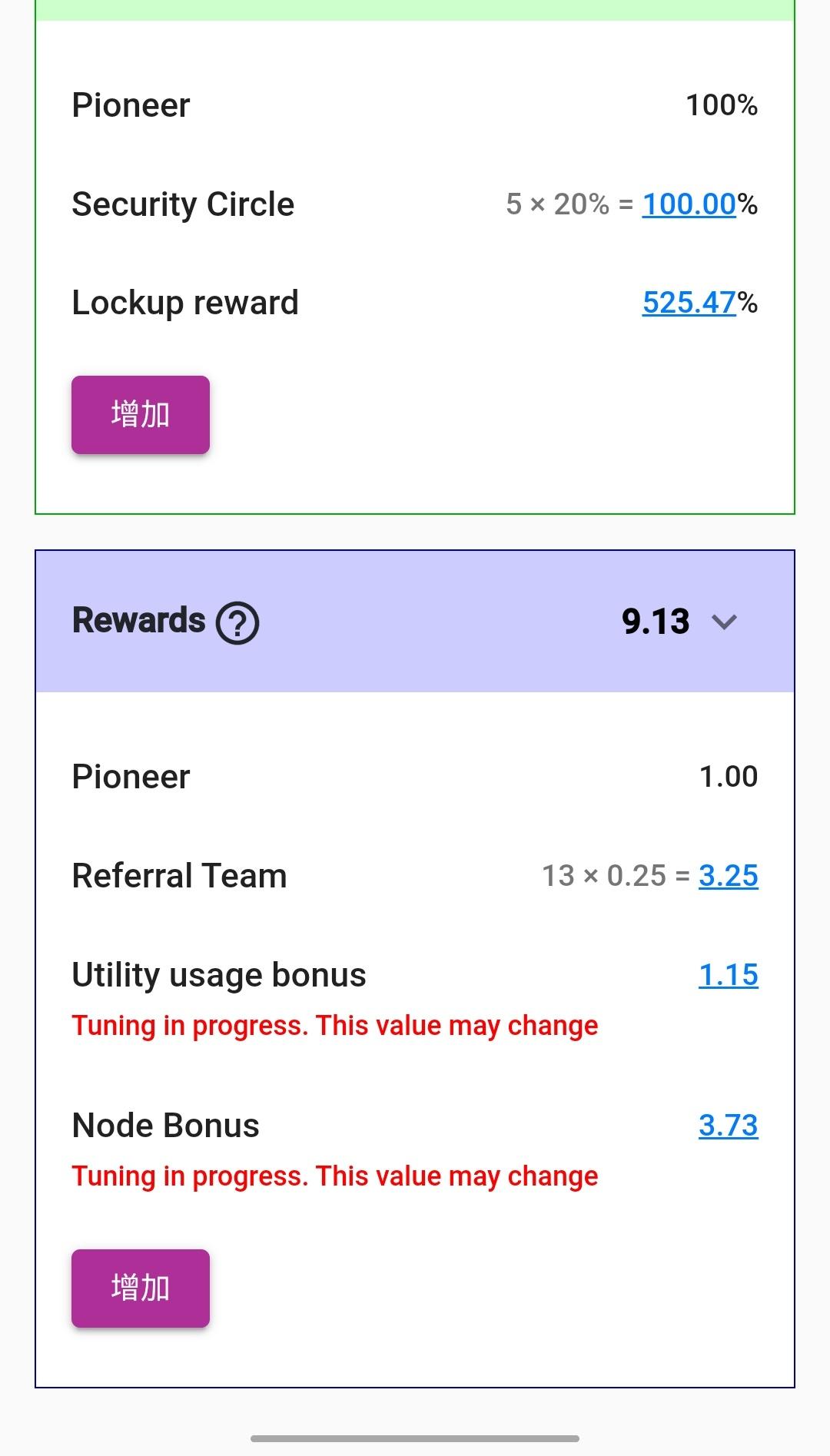Image resolution: width=830 pixels, height=1456 pixels.
Task: Open the Lockup reward 525.47 link
Action: point(689,303)
